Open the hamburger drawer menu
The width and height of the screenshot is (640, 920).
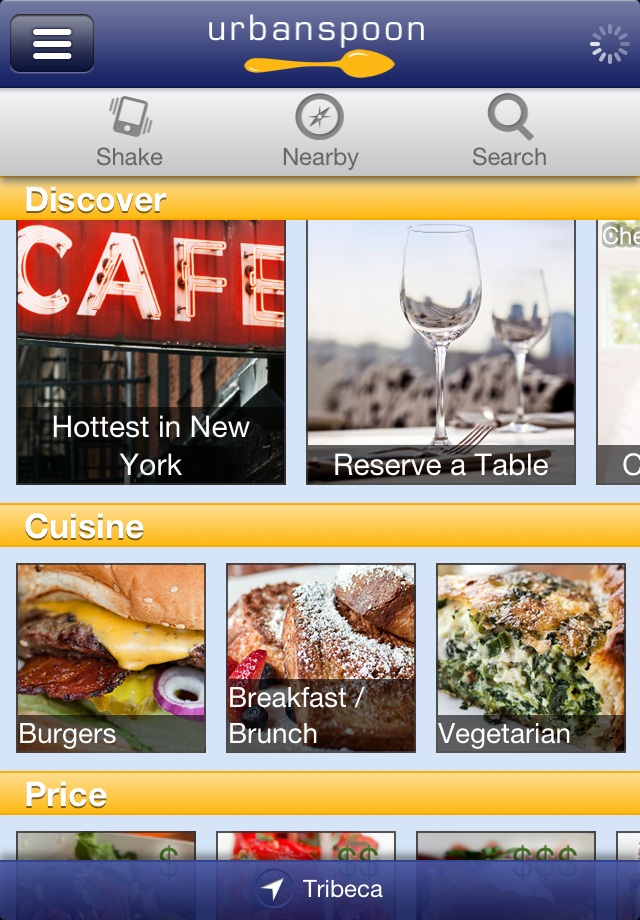[x=52, y=43]
